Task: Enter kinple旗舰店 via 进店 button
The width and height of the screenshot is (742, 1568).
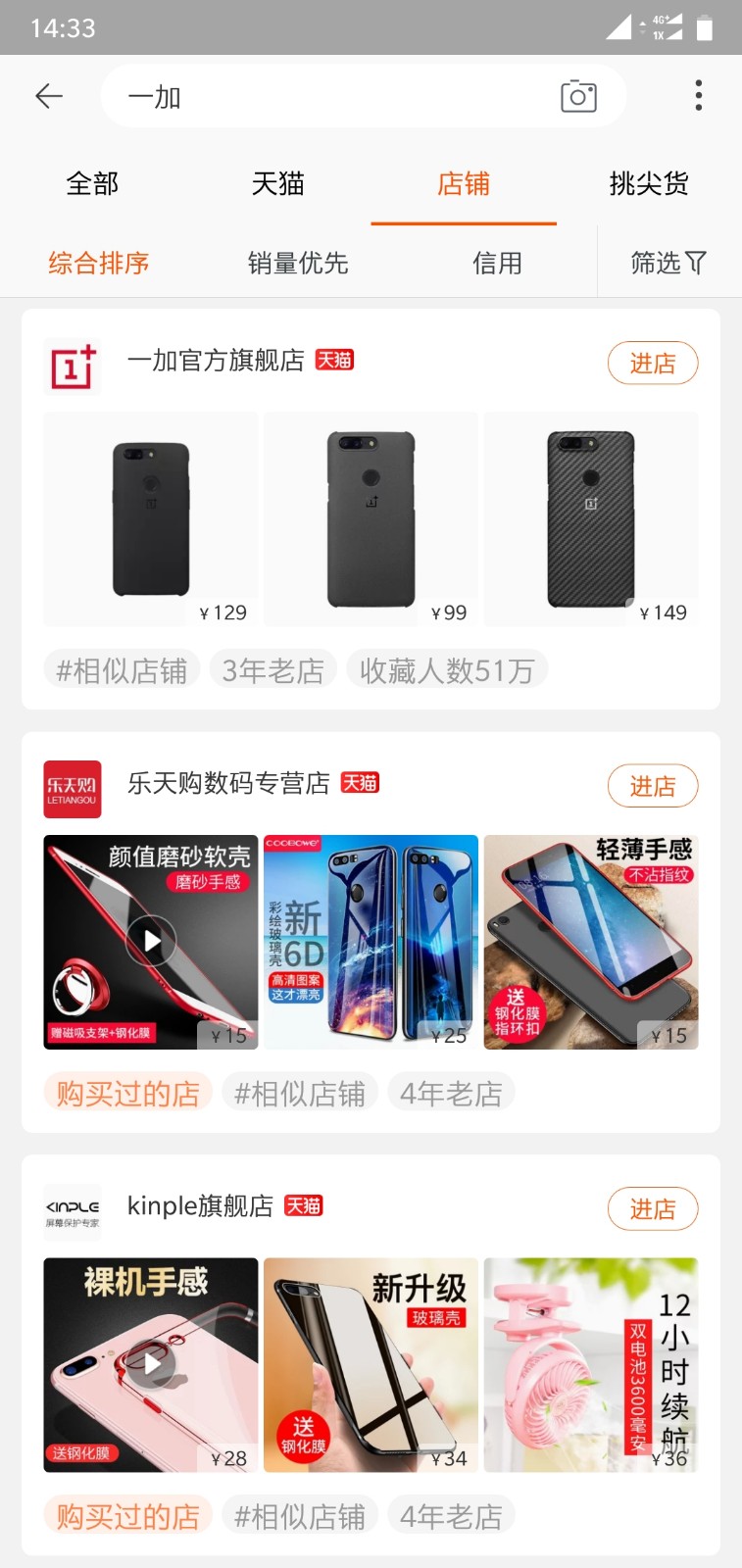Action: 652,1209
